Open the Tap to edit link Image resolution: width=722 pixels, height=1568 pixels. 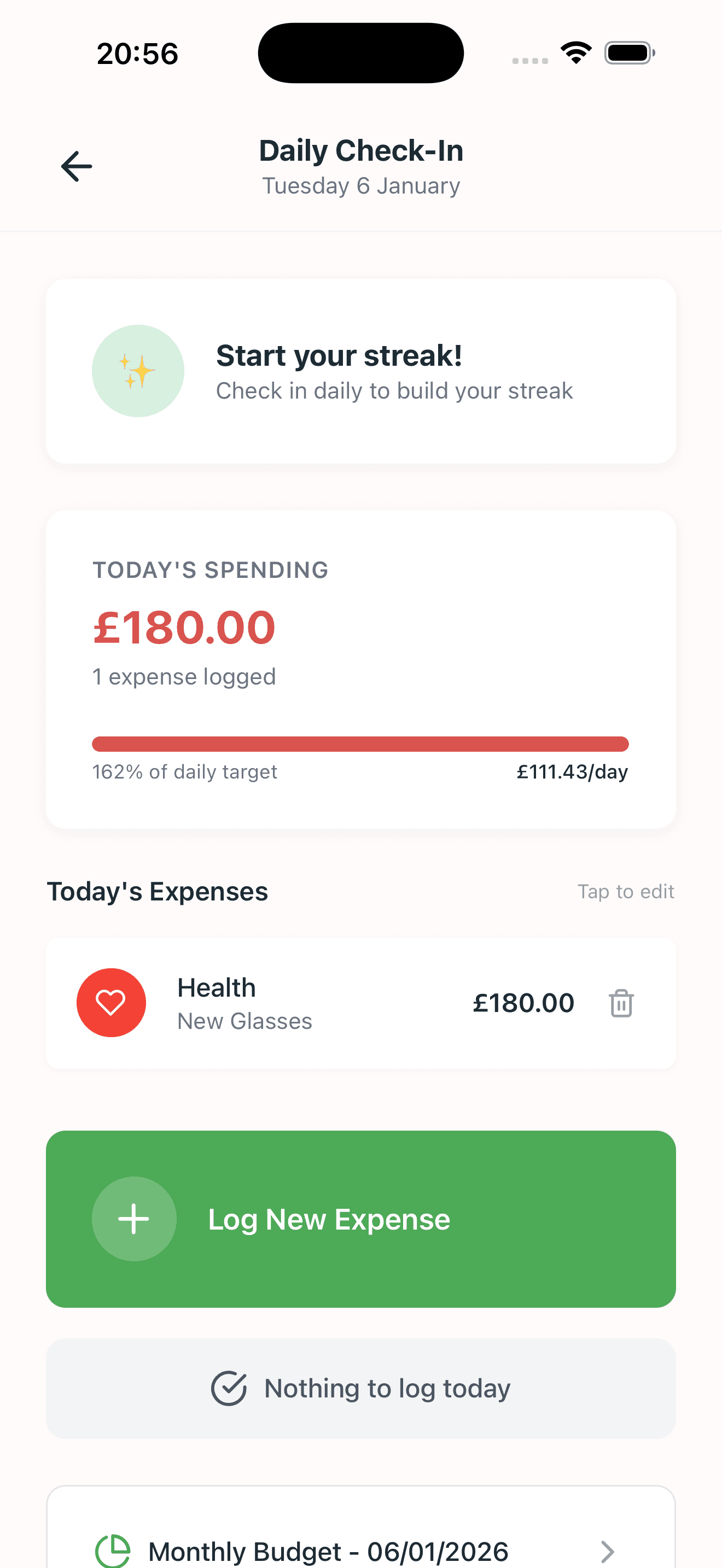tap(626, 891)
